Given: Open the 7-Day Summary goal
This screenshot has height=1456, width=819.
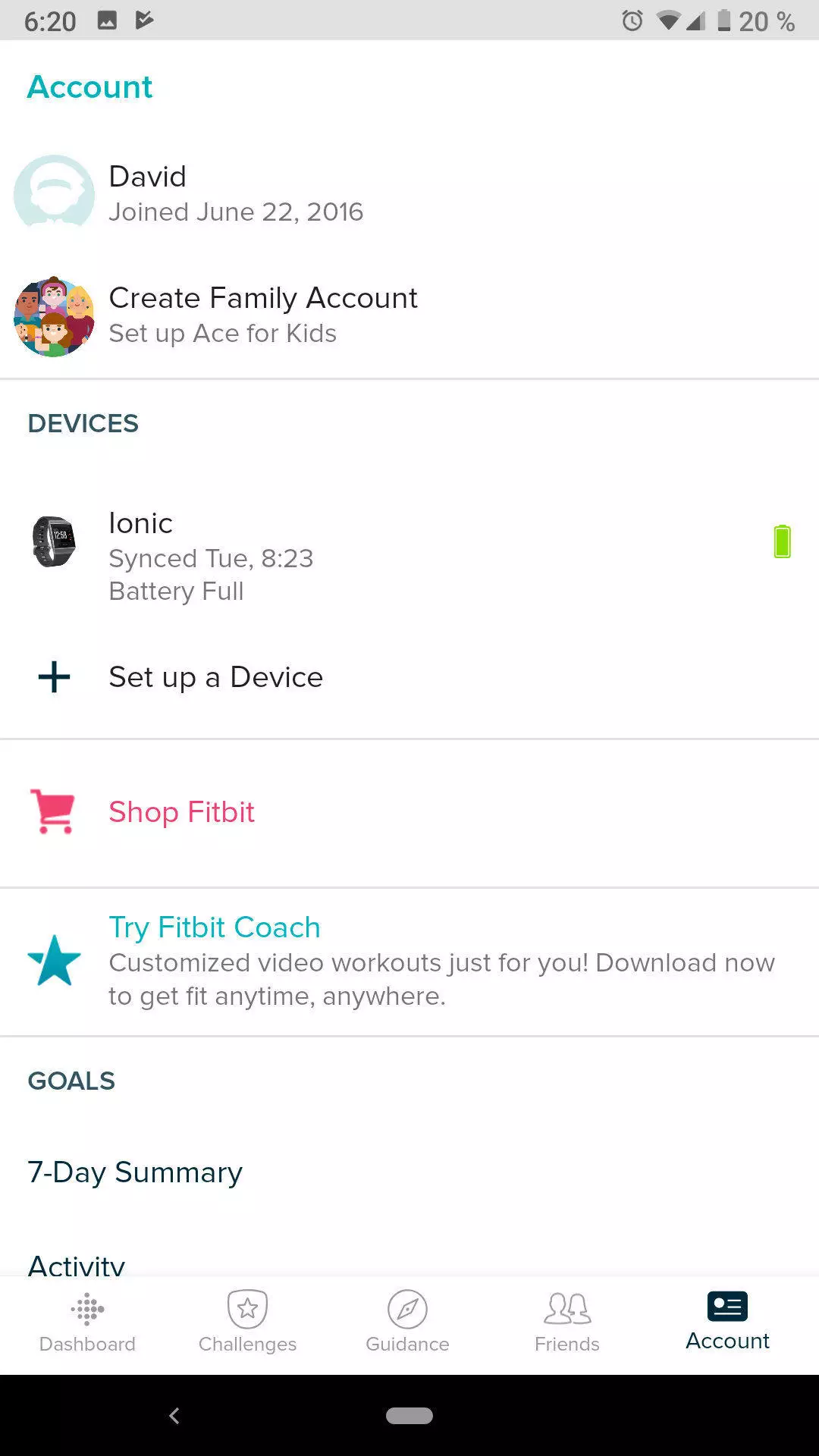Looking at the screenshot, I should point(409,1172).
